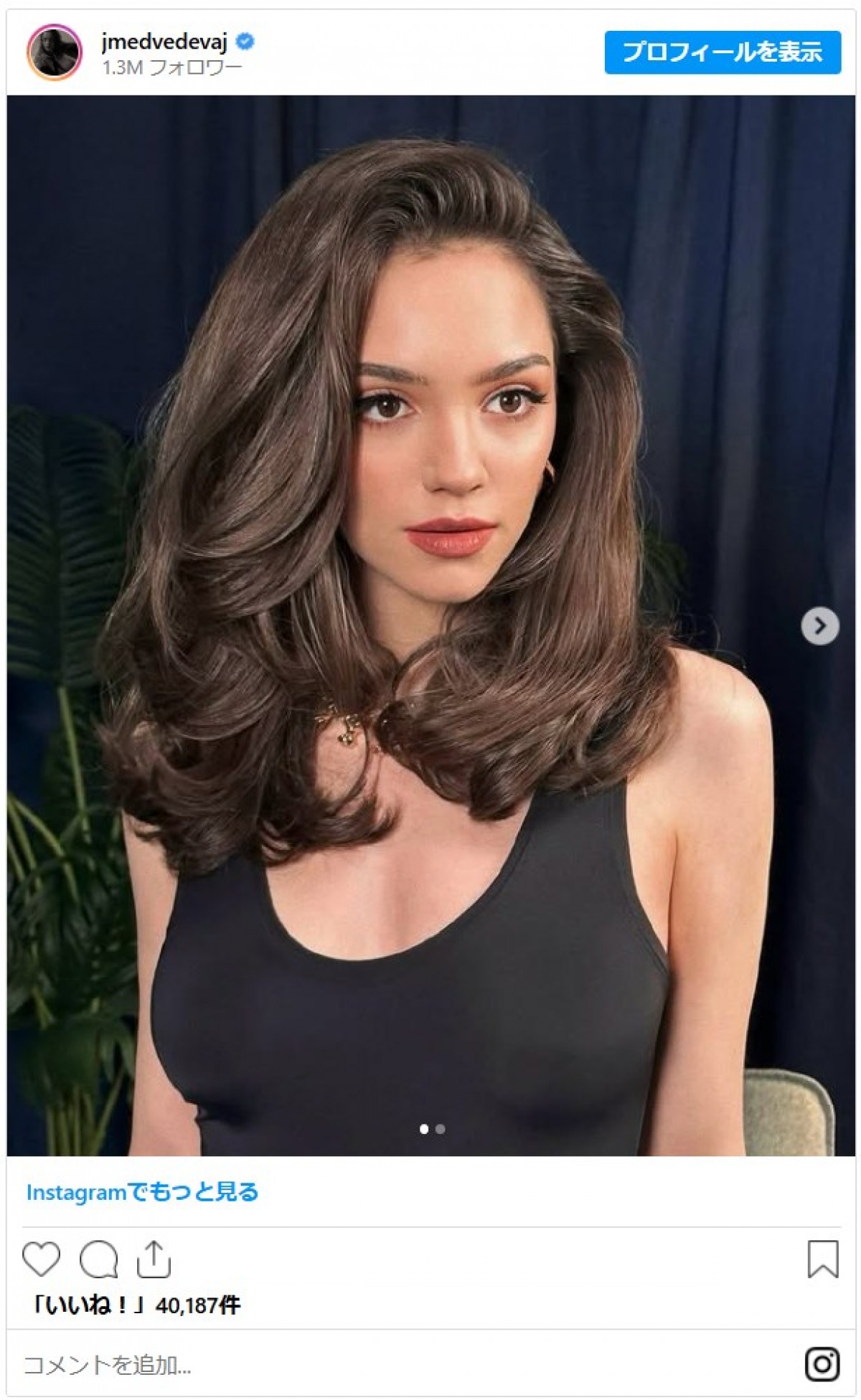Open the Instagramでもっと見る link
861x1400 pixels.
[x=142, y=1192]
